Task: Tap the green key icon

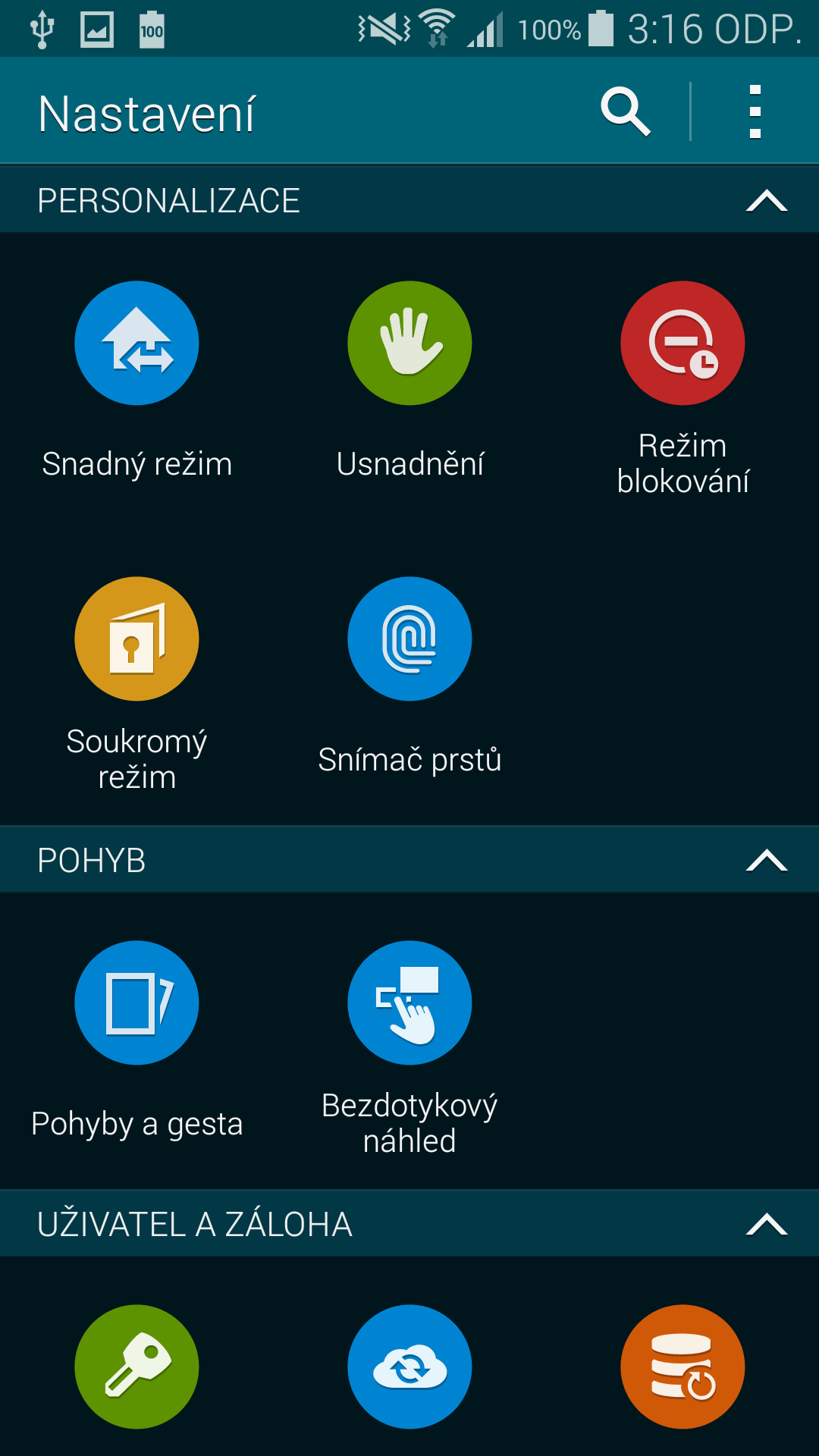Action: coord(136,1367)
